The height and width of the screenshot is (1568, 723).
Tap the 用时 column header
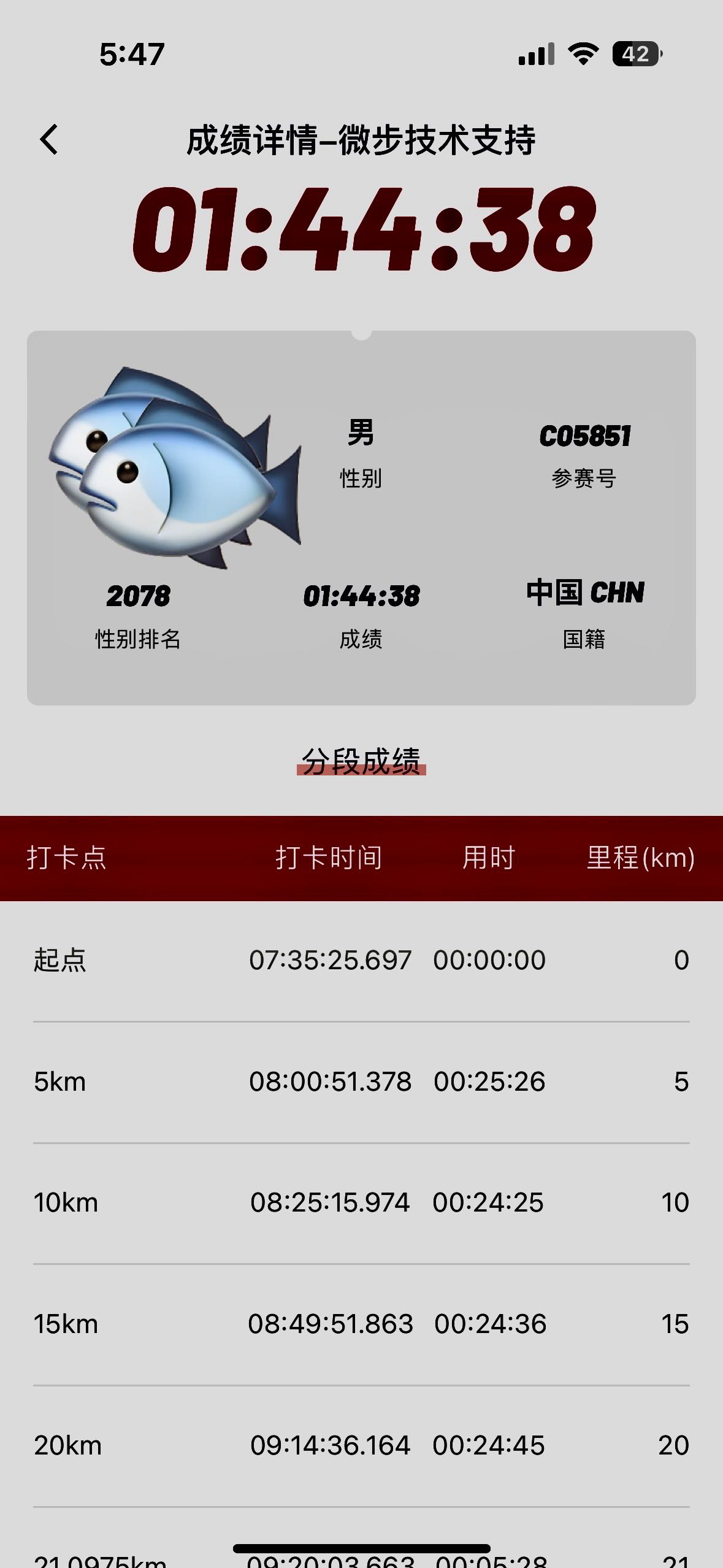coord(491,858)
